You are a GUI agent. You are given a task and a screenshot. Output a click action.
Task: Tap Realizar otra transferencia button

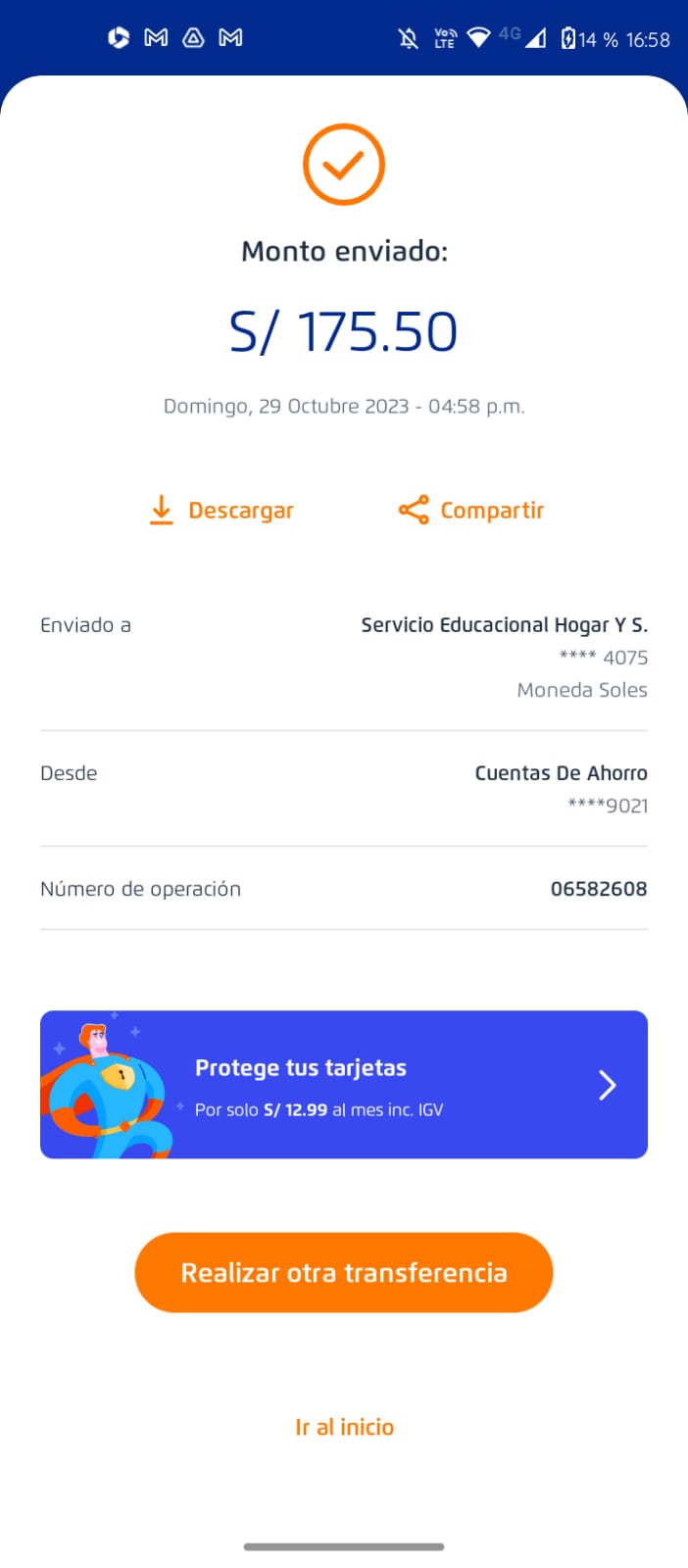click(343, 1272)
